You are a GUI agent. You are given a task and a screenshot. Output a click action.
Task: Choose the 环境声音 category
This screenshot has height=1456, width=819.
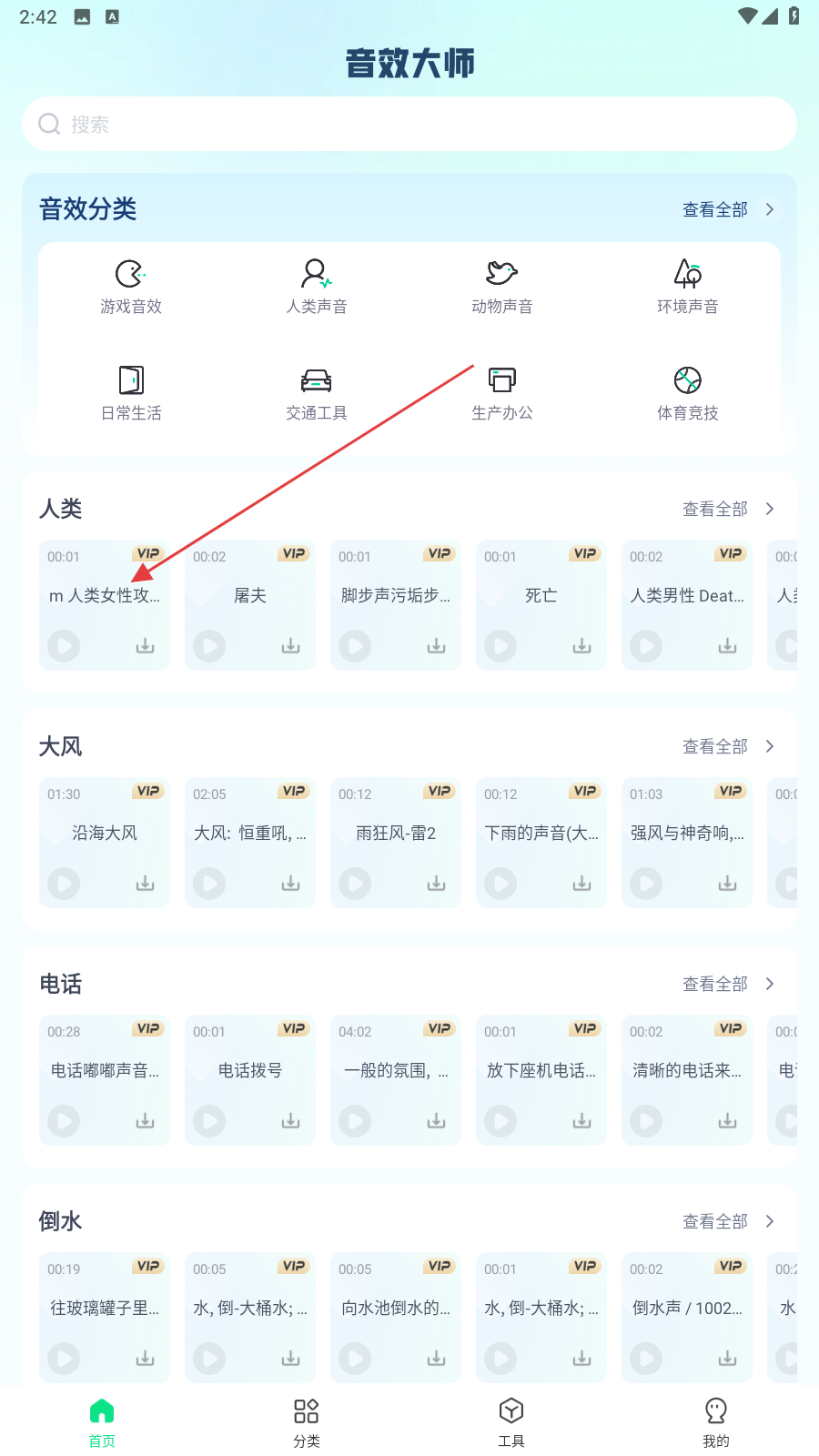pos(688,288)
